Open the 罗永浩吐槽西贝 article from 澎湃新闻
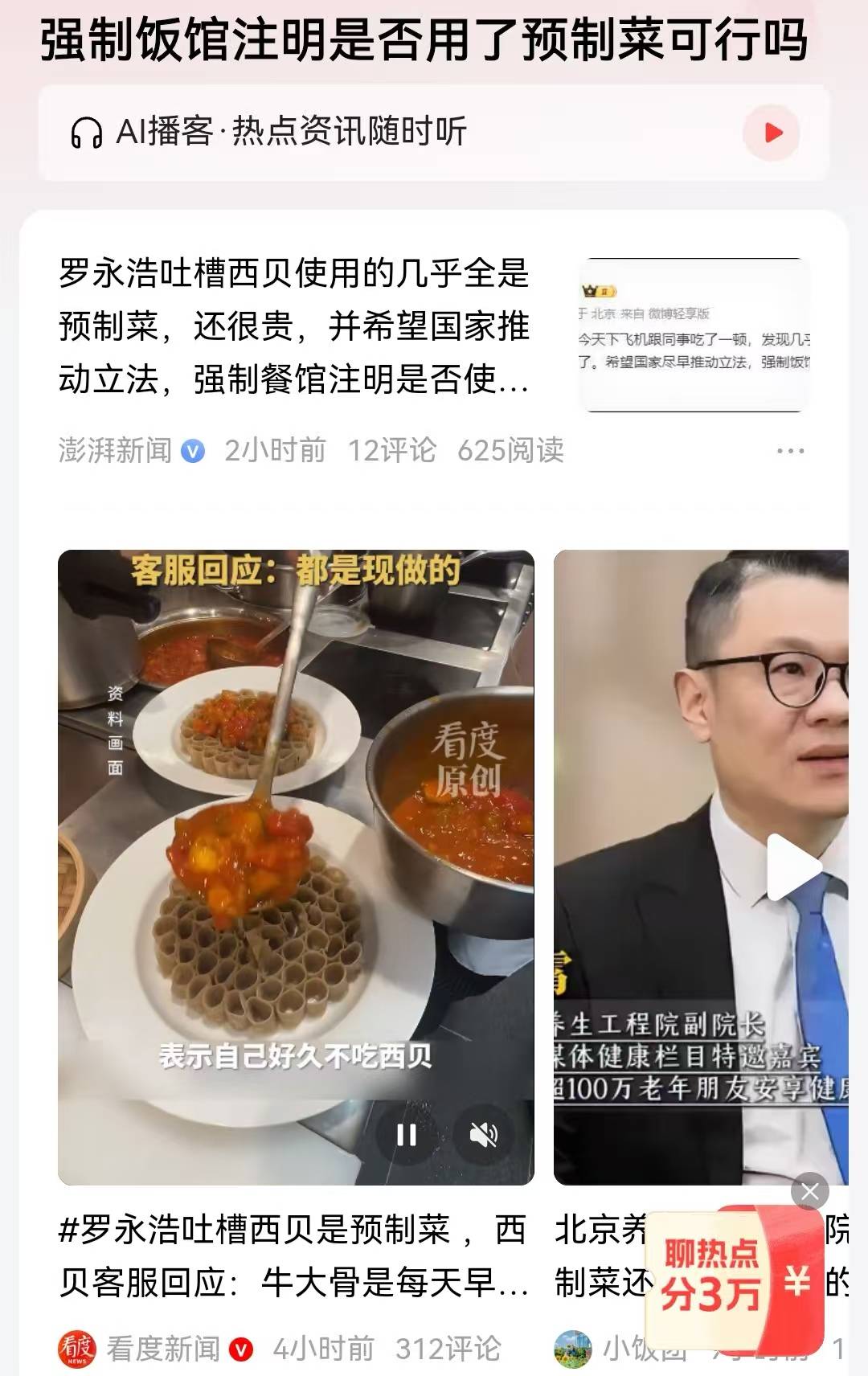Screen dimensions: 868x1376 (x=293, y=326)
